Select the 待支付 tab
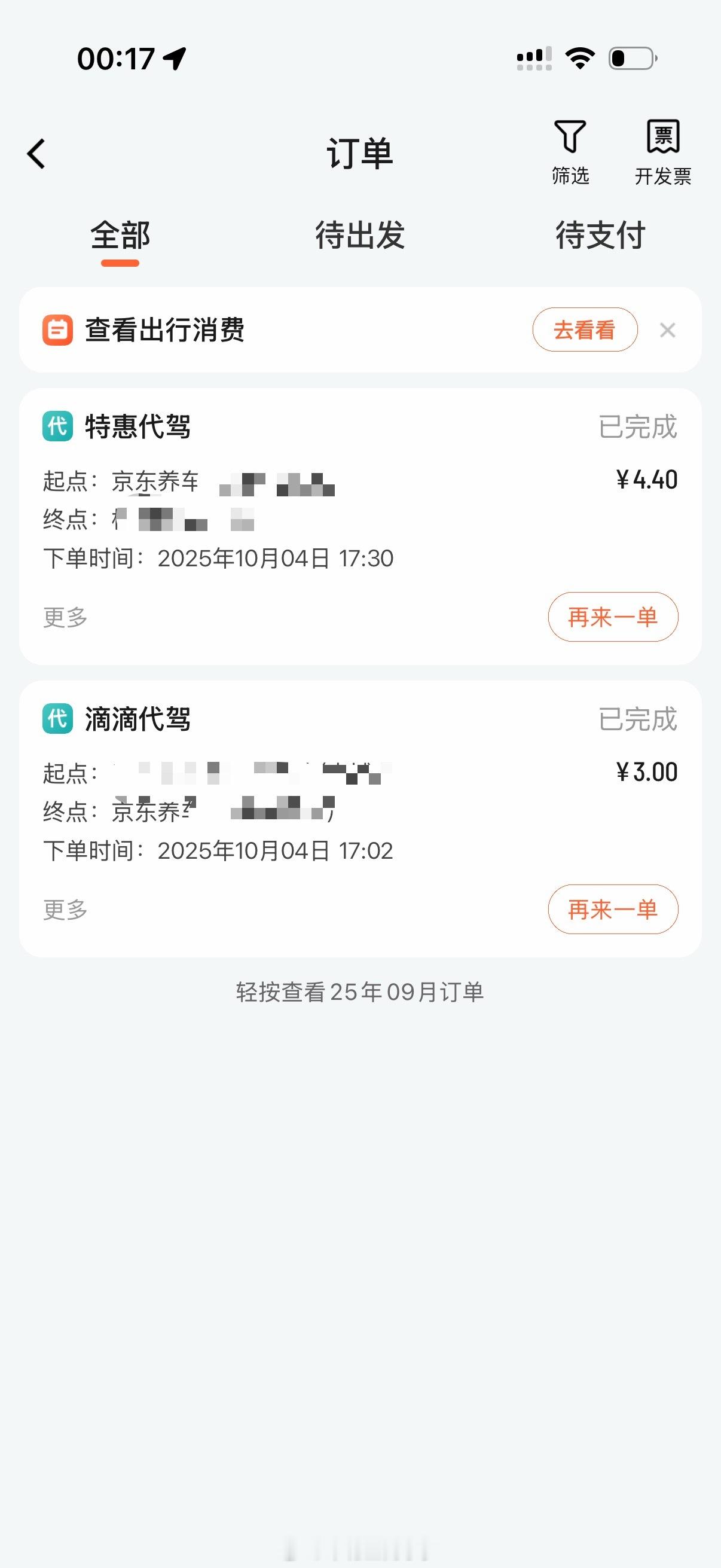Viewport: 721px width, 1568px height. point(600,236)
